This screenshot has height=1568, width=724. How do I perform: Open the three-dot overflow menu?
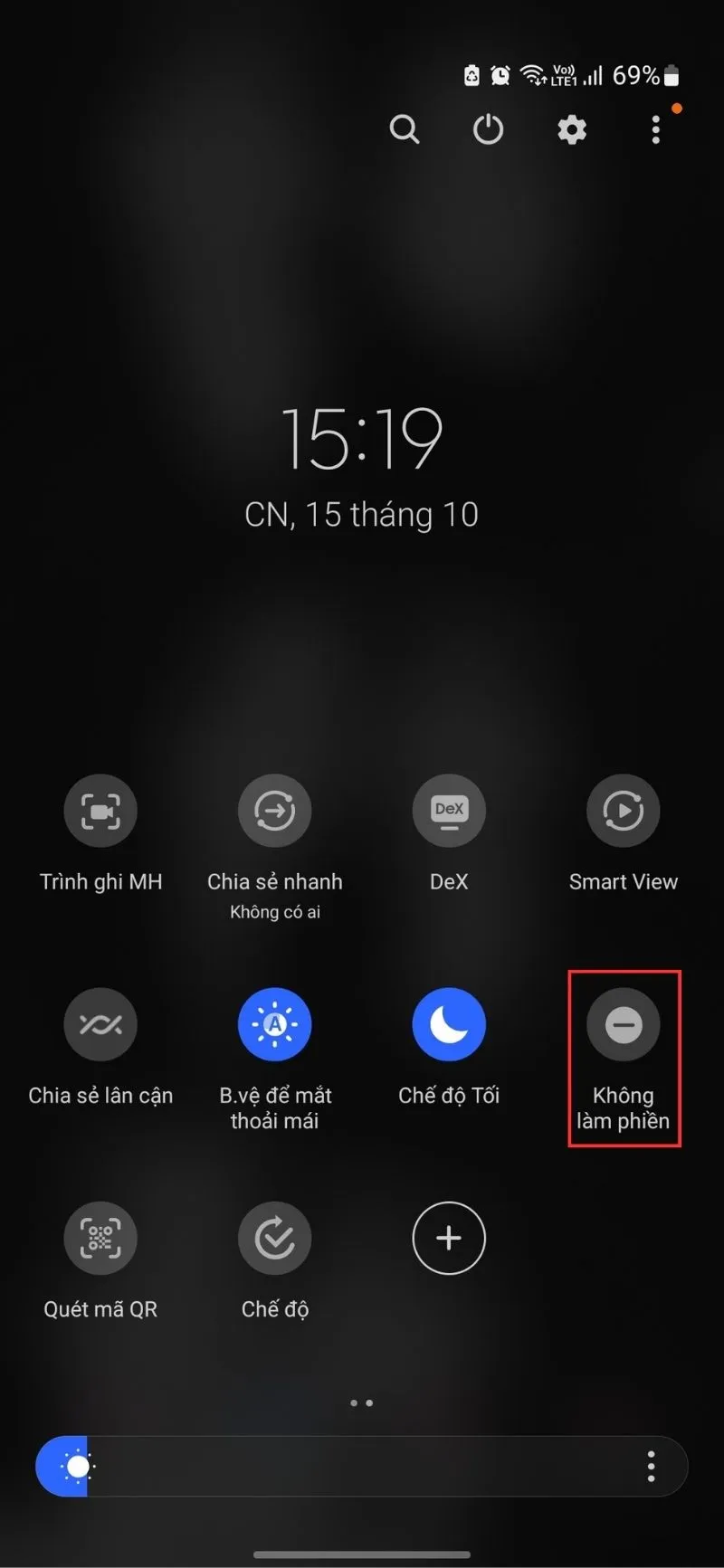coord(656,130)
